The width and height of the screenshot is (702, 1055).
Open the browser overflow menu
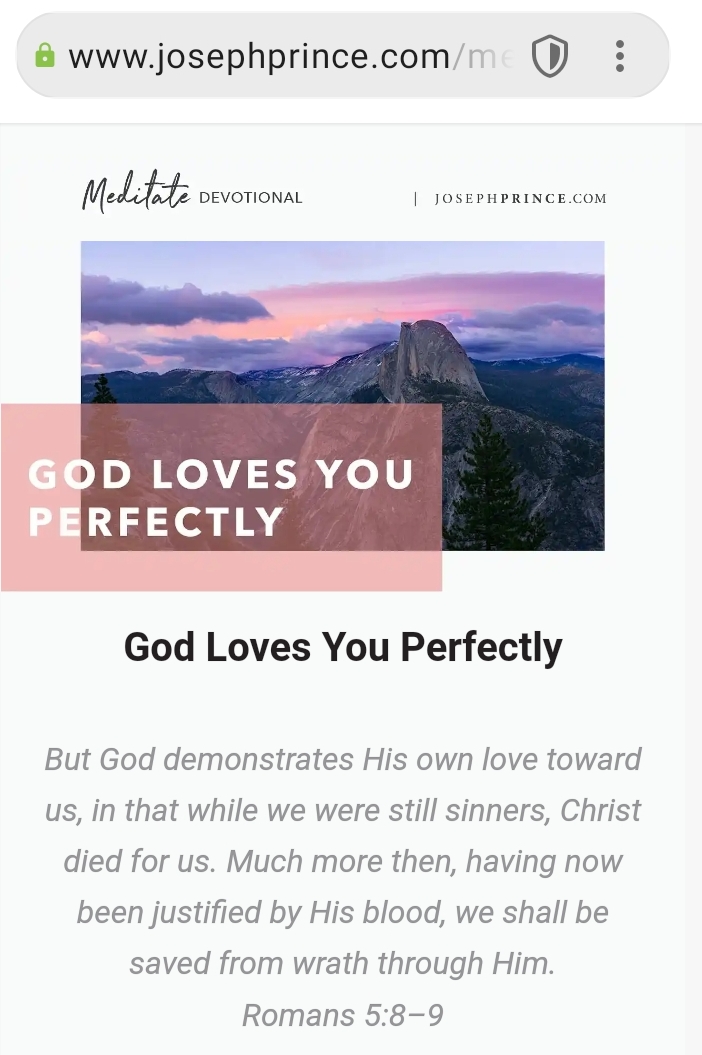coord(620,57)
